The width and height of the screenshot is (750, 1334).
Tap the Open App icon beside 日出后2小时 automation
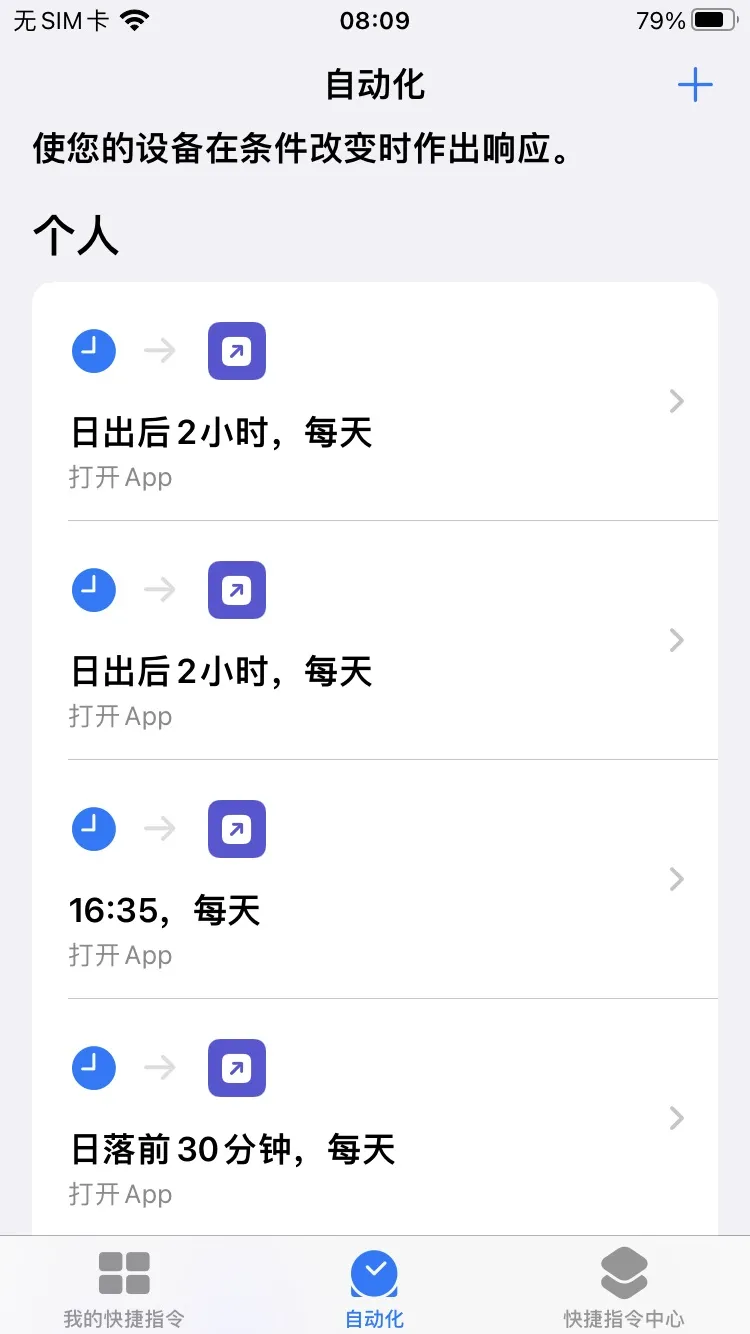coord(236,351)
